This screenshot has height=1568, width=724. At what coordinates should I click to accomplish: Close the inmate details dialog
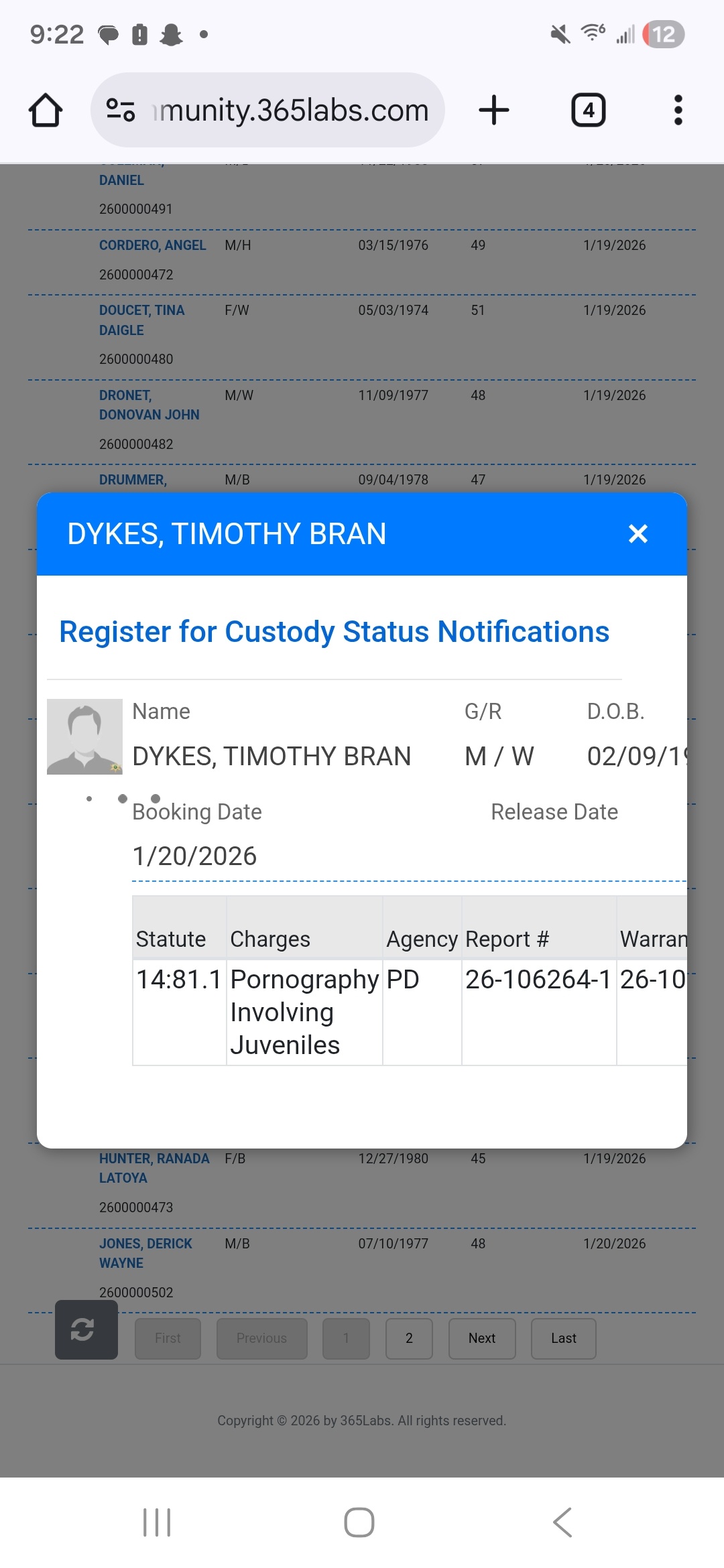pos(638,534)
